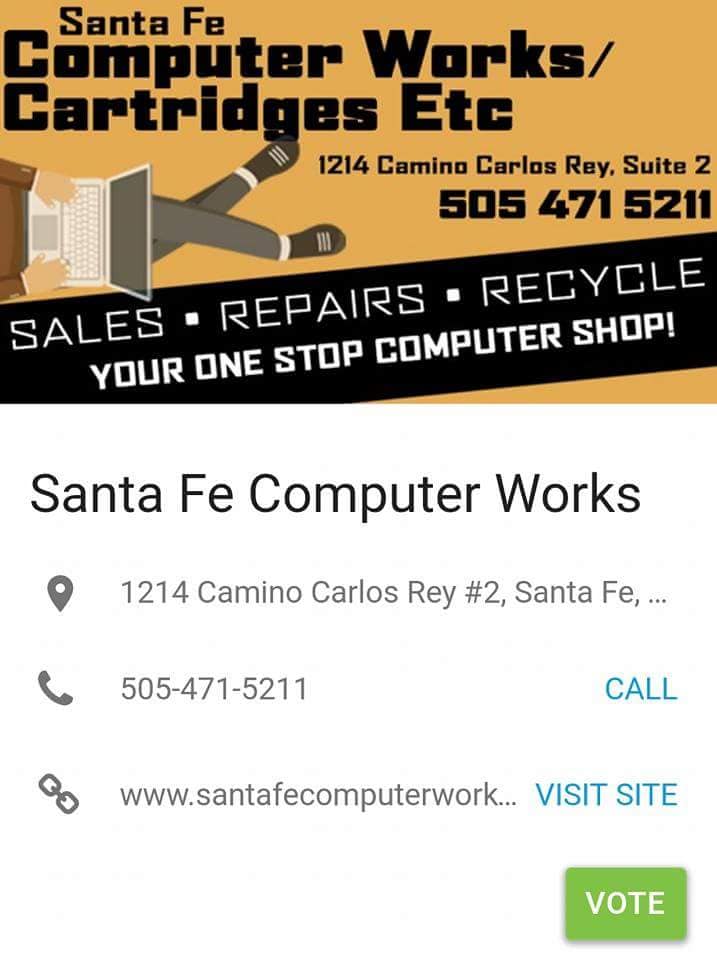Tap VISIT SITE to open the website
The width and height of the screenshot is (717, 960).
(606, 795)
